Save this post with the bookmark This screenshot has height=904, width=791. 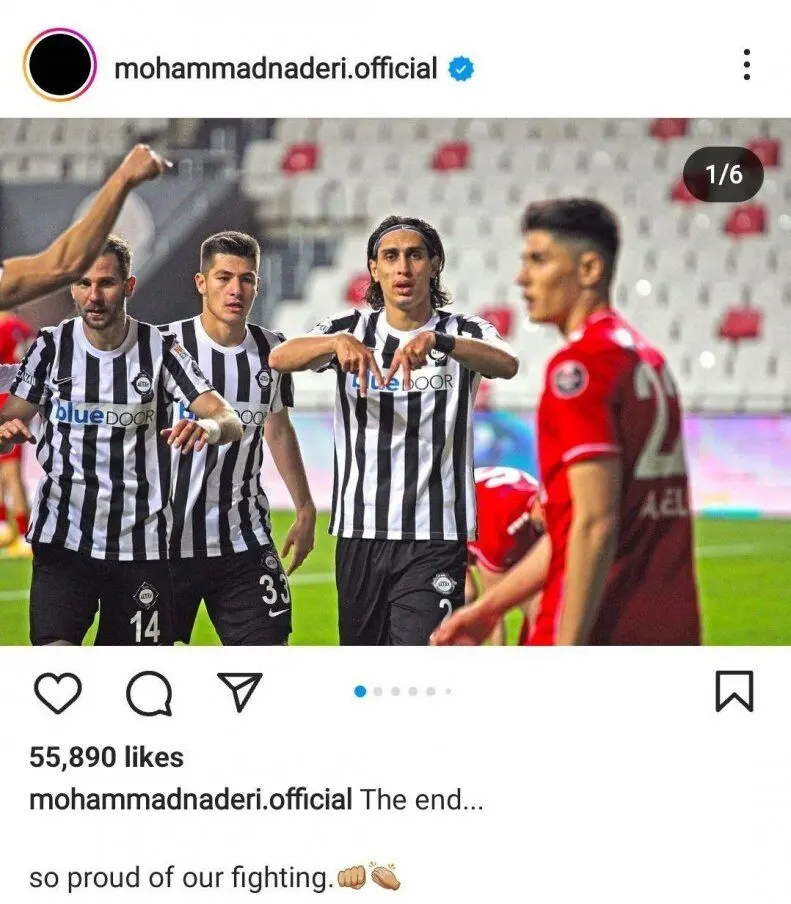(734, 691)
